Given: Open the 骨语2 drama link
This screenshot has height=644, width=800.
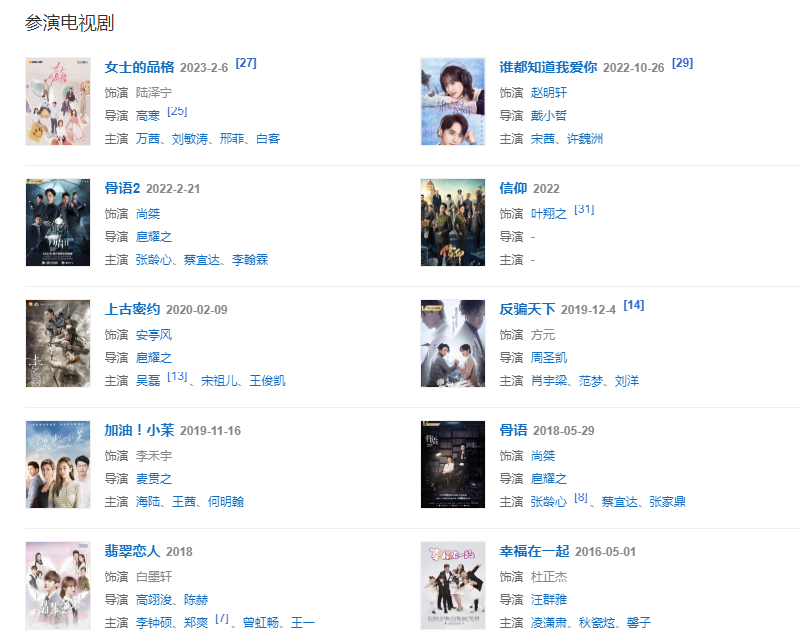Looking at the screenshot, I should [x=122, y=188].
